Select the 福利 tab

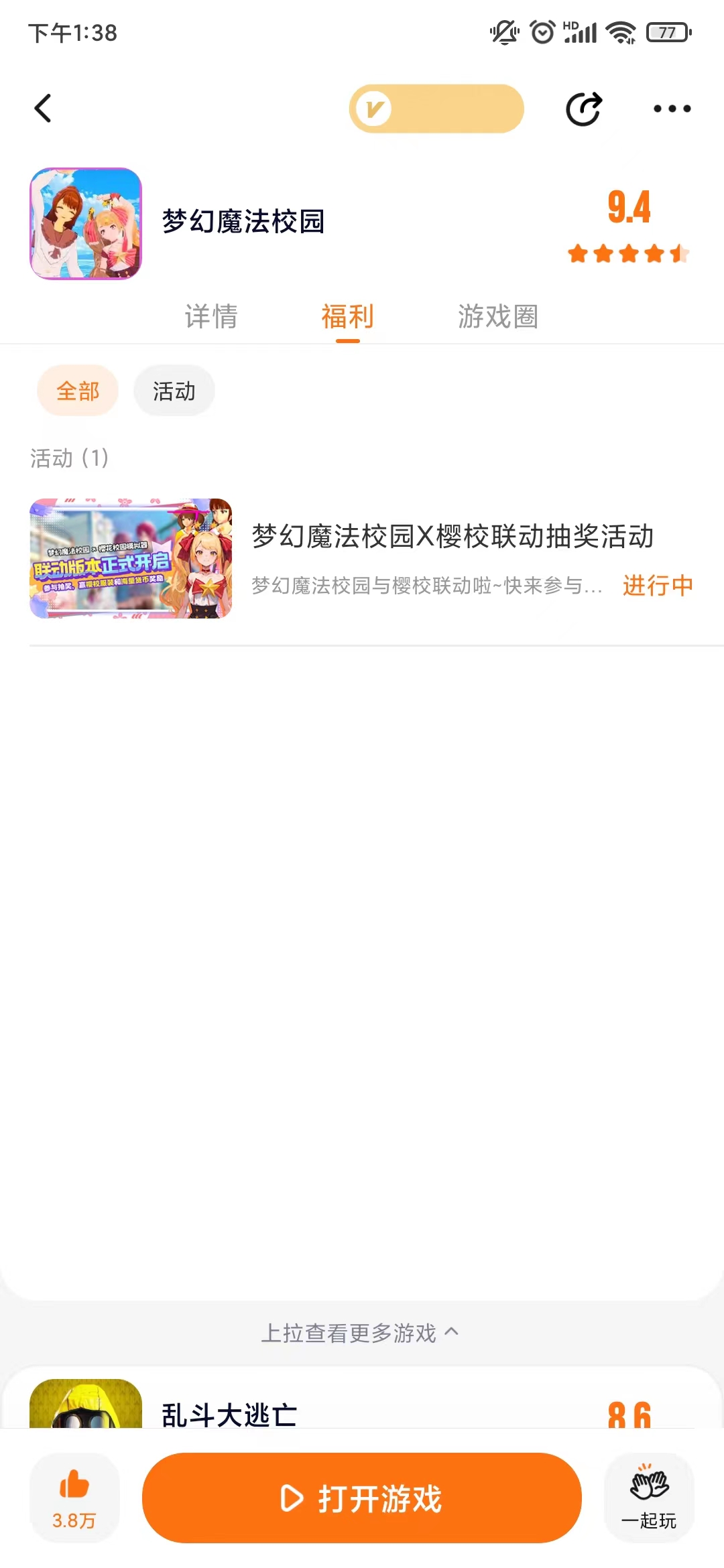pos(347,316)
